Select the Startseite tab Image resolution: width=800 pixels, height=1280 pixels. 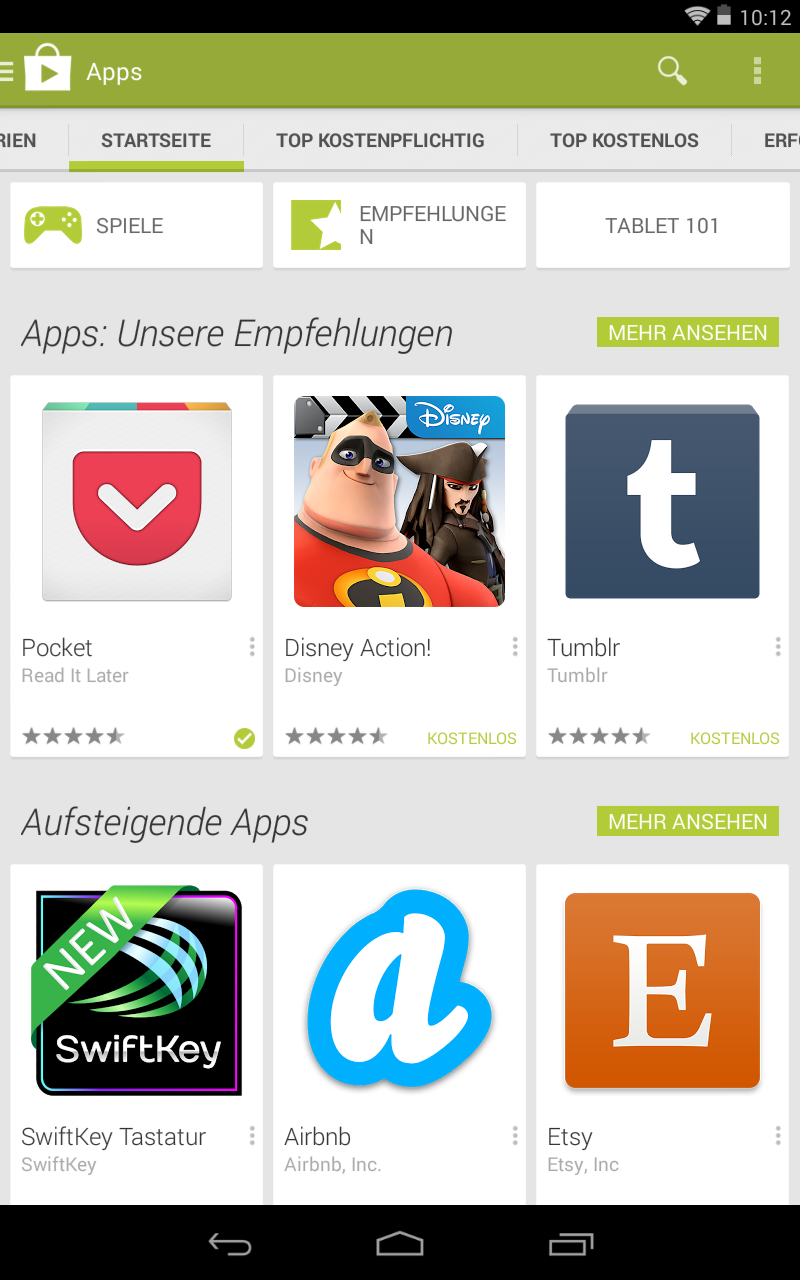(156, 141)
